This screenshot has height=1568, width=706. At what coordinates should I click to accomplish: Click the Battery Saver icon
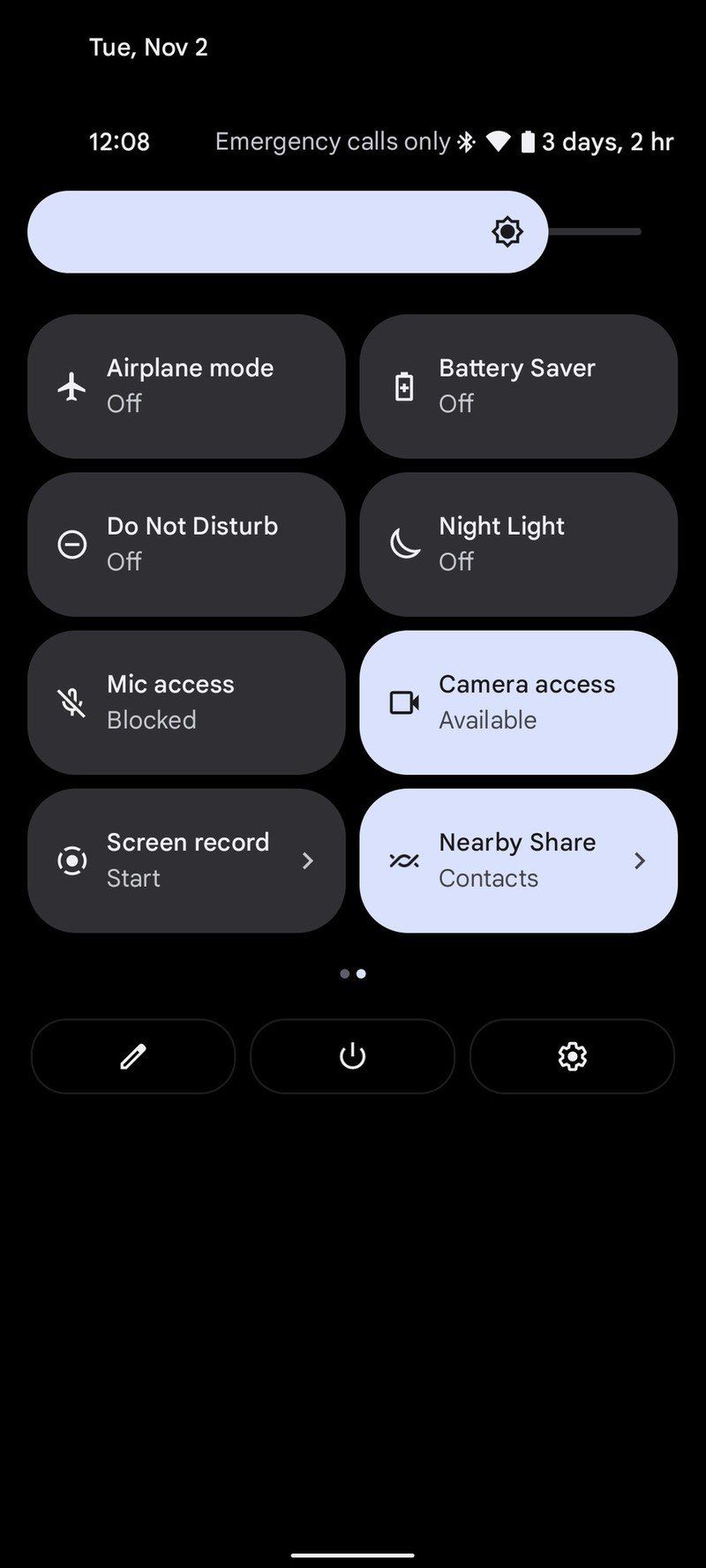coord(403,385)
